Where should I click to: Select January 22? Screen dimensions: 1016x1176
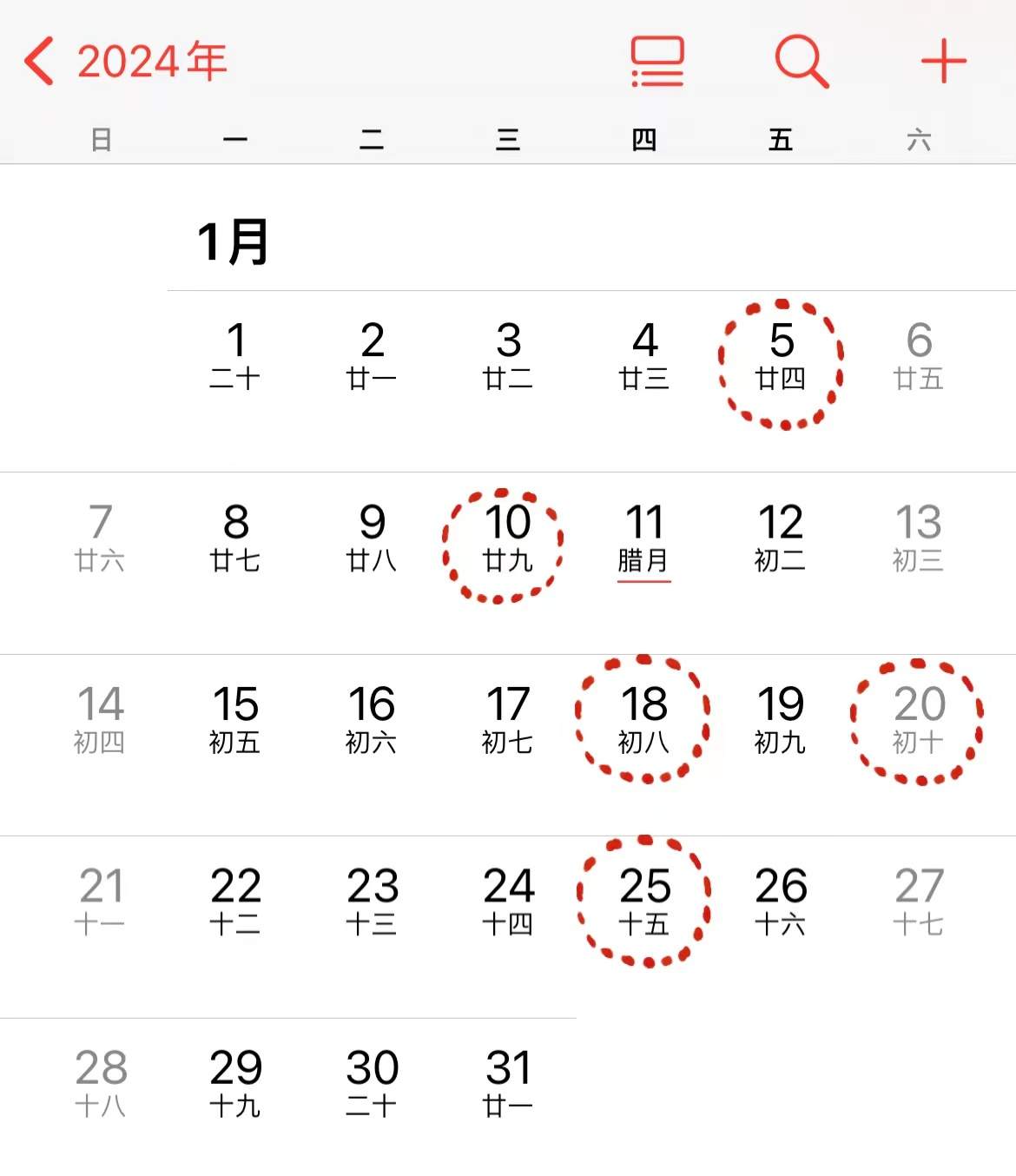click(235, 903)
